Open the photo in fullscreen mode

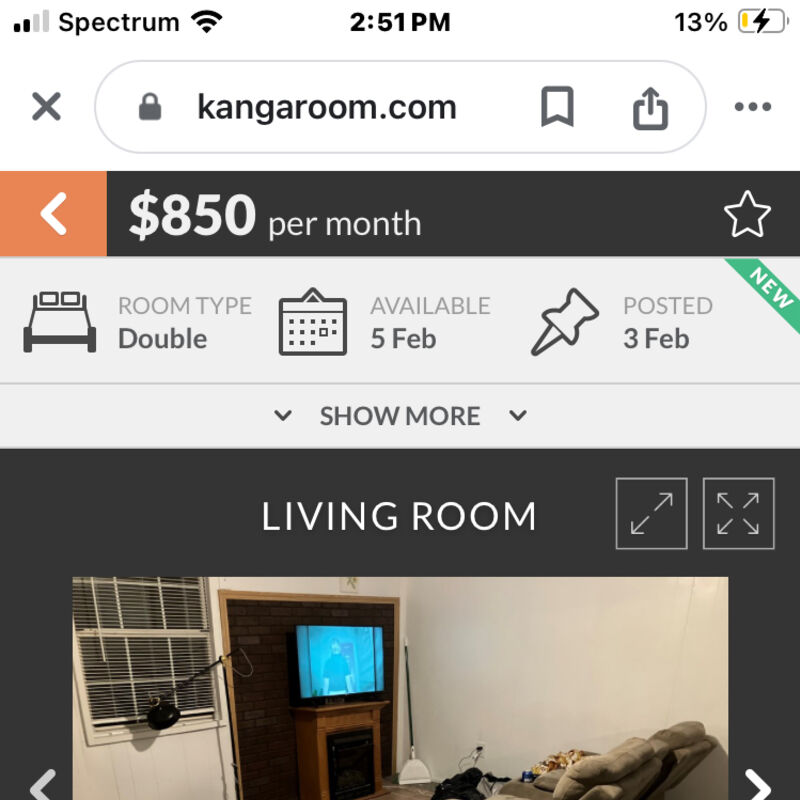click(738, 514)
